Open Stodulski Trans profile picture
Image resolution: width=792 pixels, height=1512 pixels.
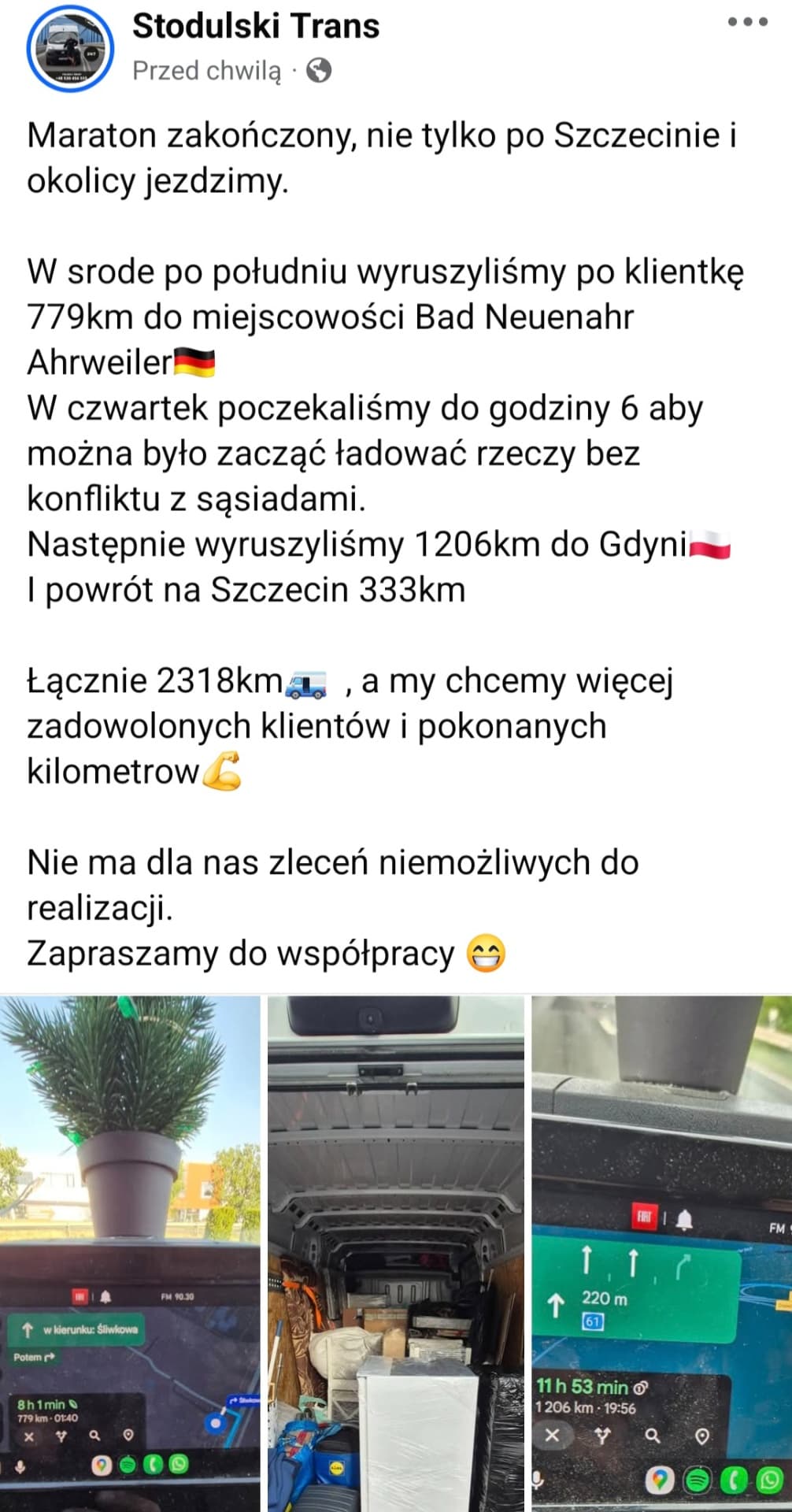70,48
